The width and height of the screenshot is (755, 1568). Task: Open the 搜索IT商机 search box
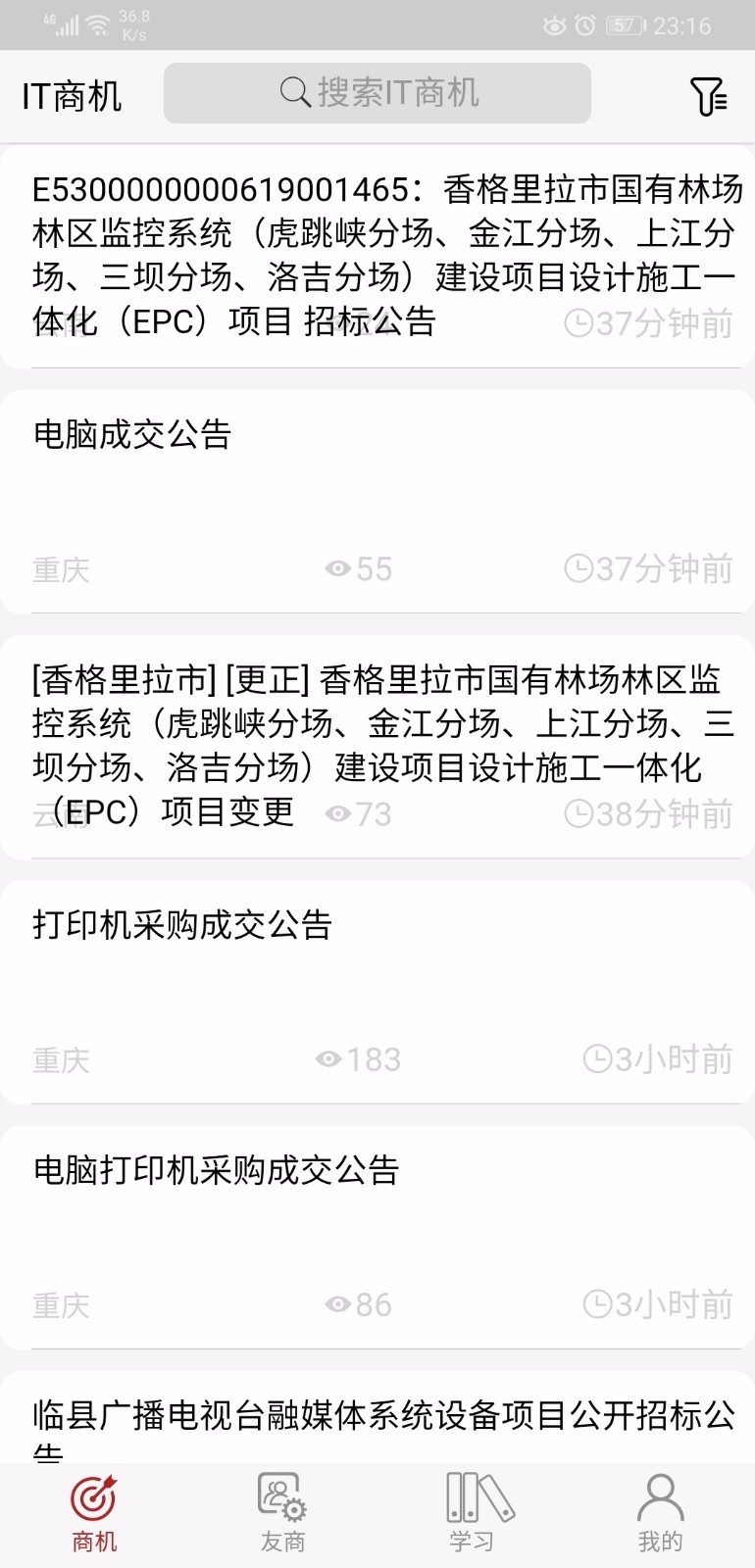pos(377,93)
